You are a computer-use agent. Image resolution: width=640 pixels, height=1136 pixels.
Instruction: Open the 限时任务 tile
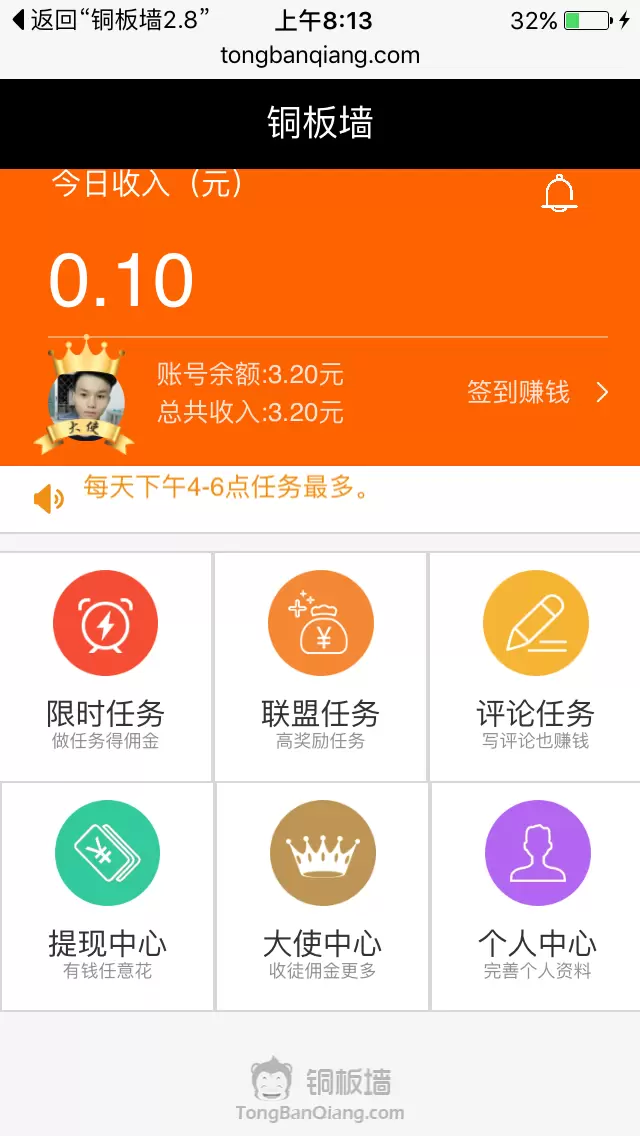pyautogui.click(x=106, y=665)
